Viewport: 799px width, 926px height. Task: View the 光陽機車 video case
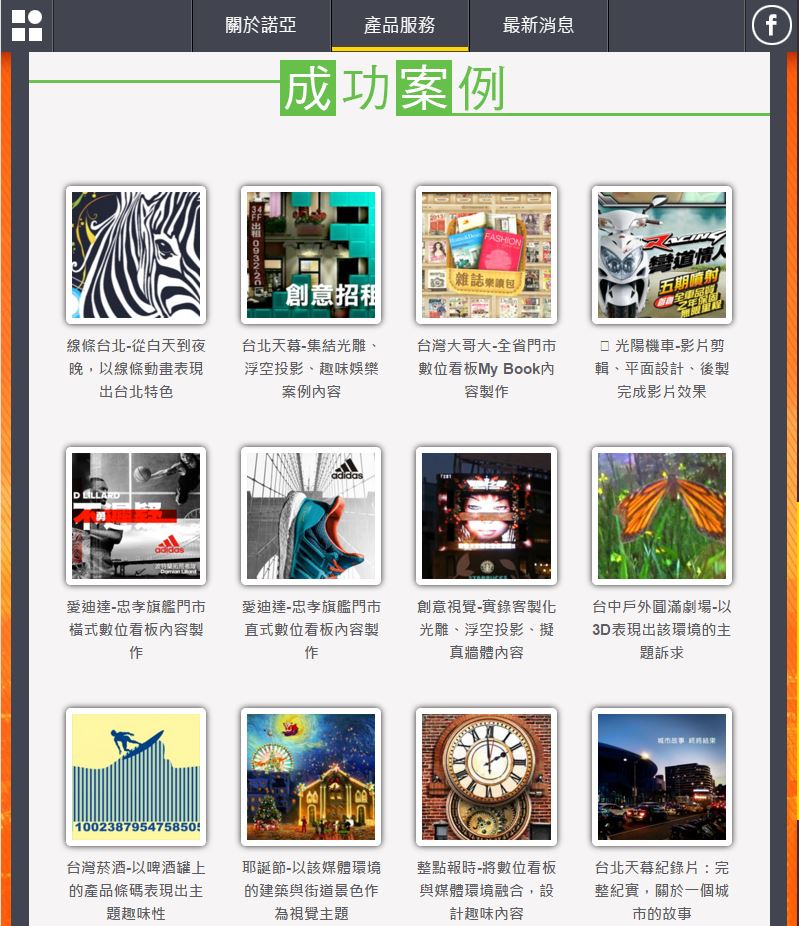[x=661, y=255]
